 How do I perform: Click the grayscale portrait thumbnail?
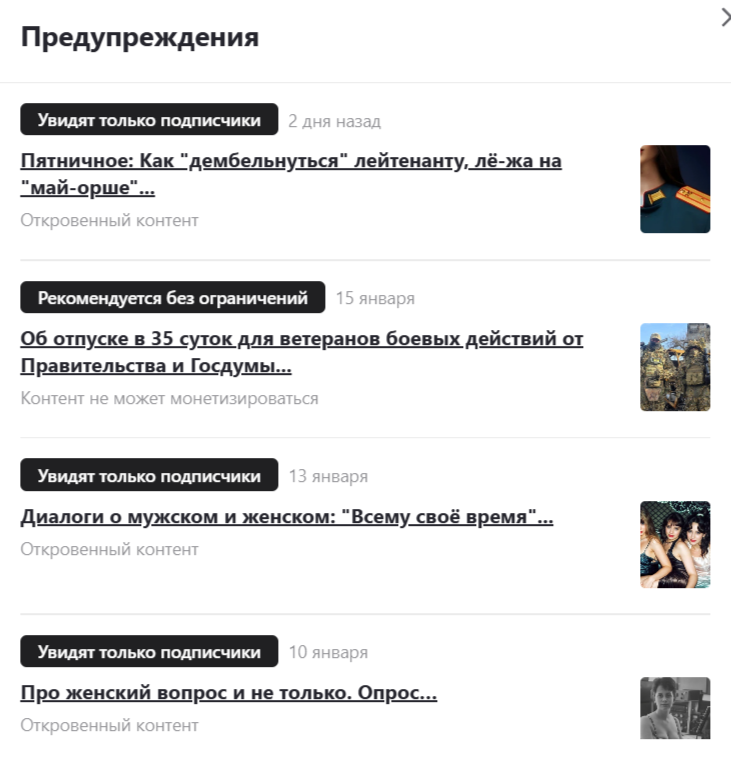[x=675, y=708]
